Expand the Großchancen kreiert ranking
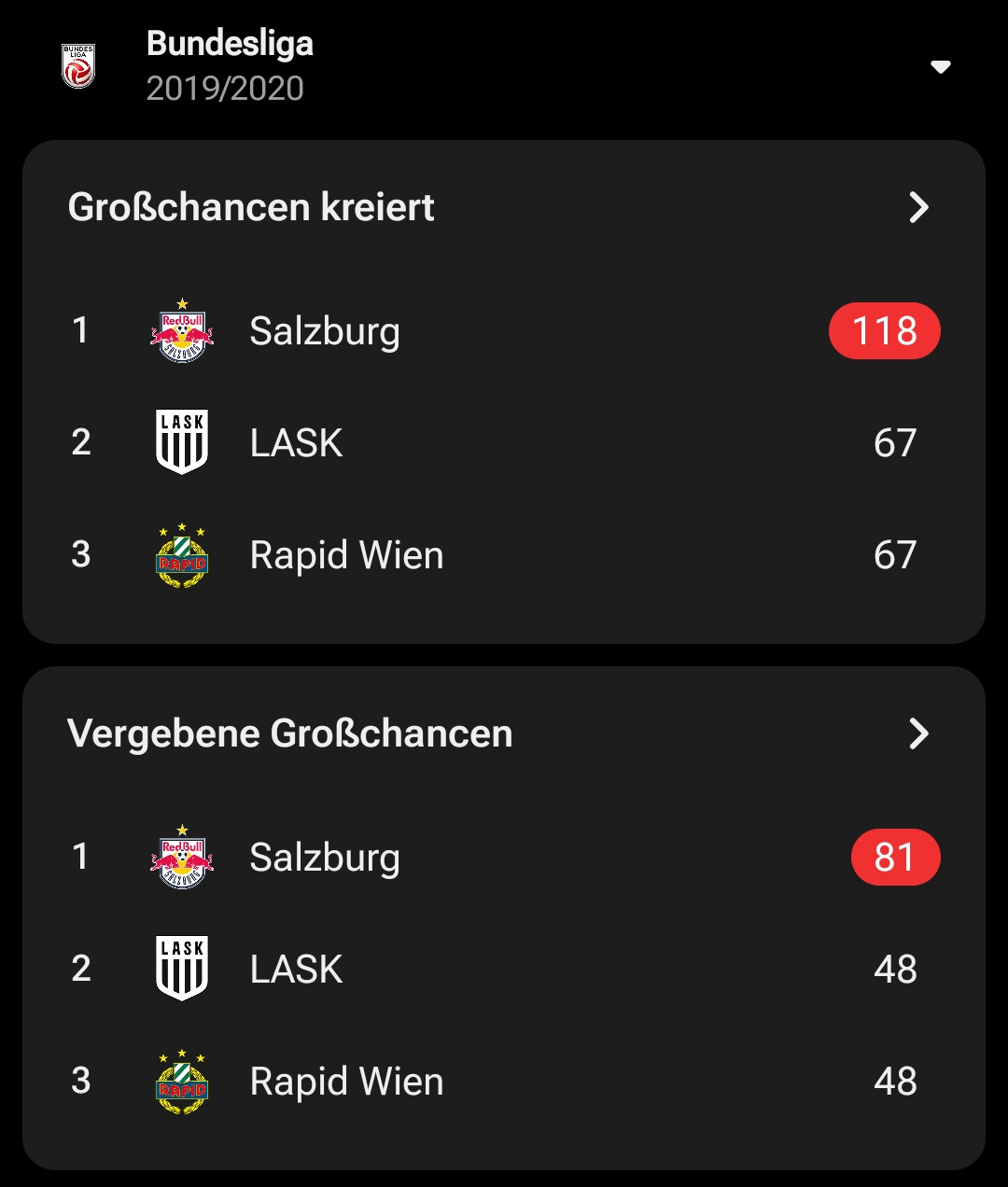Viewport: 1008px width, 1187px height. pos(918,207)
